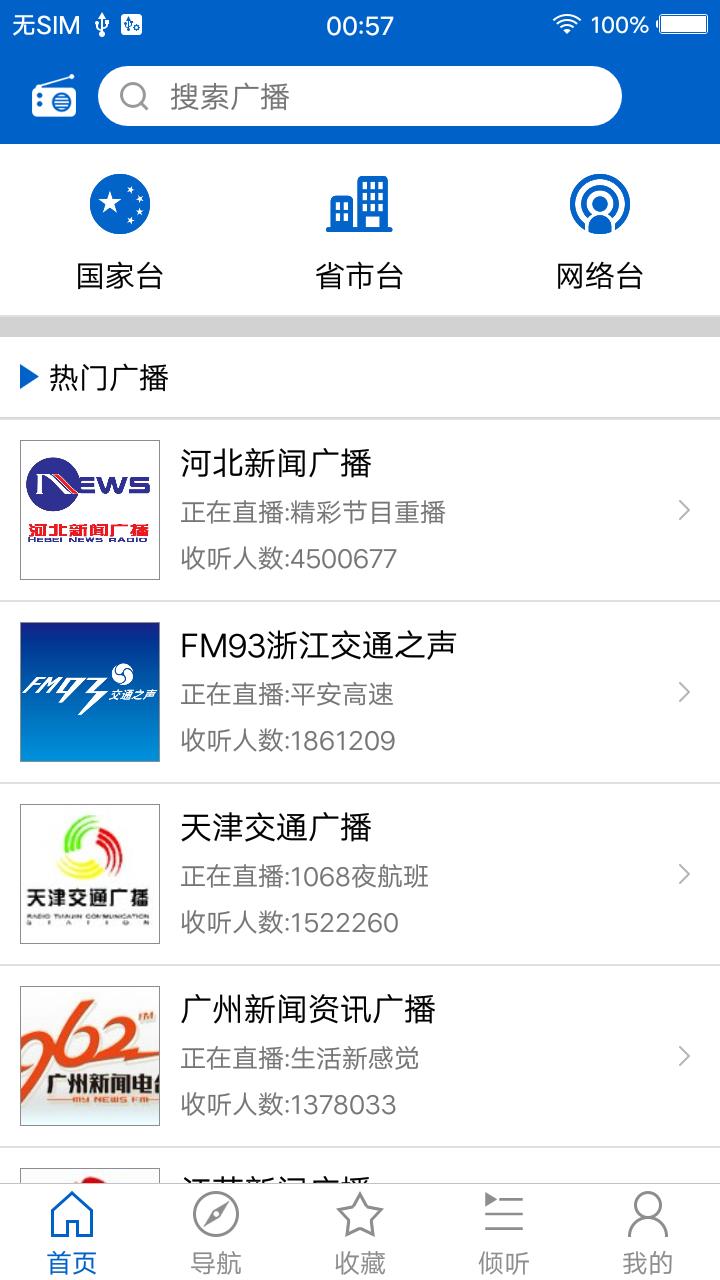
Task: Open the 省市台 category
Action: (x=360, y=230)
